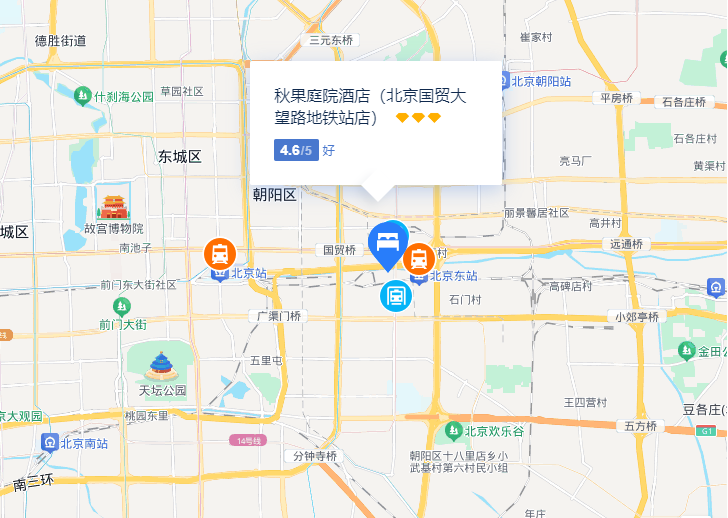Select the train marker near 北京站
Viewport: 728px width, 518px height.
tap(220, 252)
